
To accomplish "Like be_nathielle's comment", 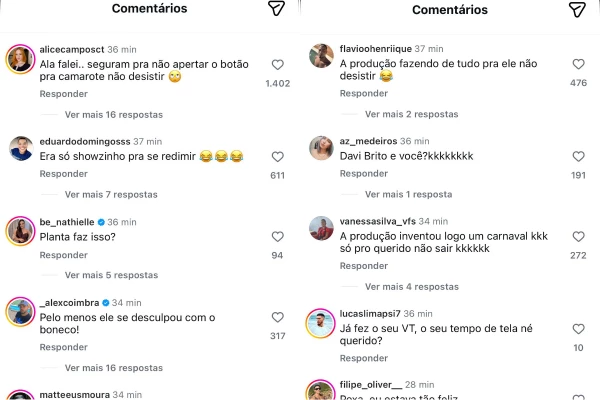I will click(278, 237).
